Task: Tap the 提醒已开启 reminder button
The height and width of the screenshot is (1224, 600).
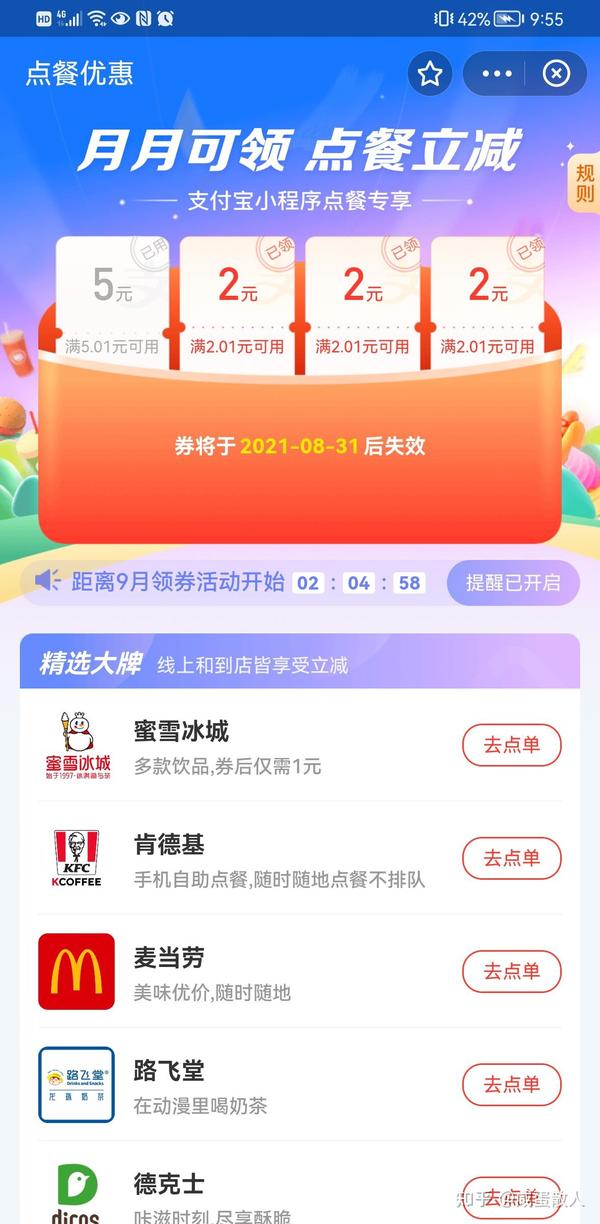Action: click(x=512, y=583)
